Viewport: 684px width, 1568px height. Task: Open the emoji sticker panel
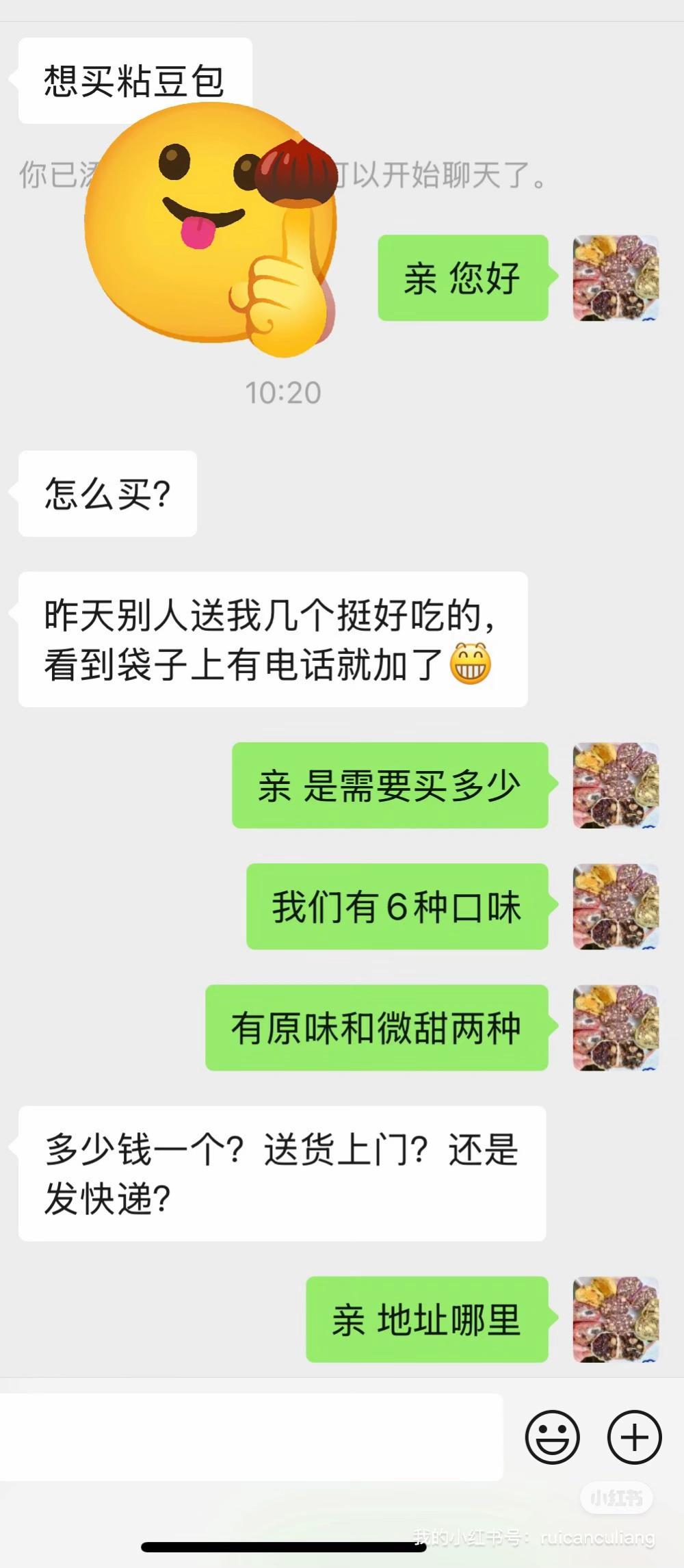pyautogui.click(x=552, y=1437)
